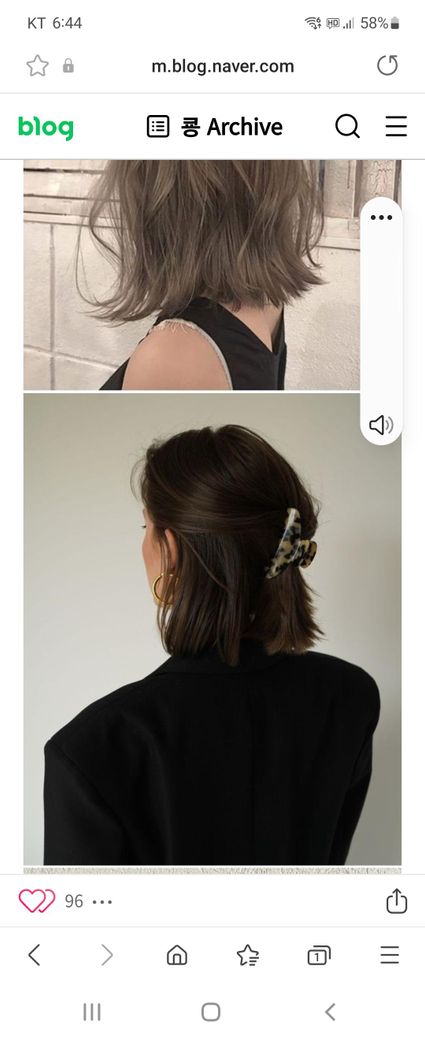Share this blog post
425x1040 pixels.
pos(396,901)
